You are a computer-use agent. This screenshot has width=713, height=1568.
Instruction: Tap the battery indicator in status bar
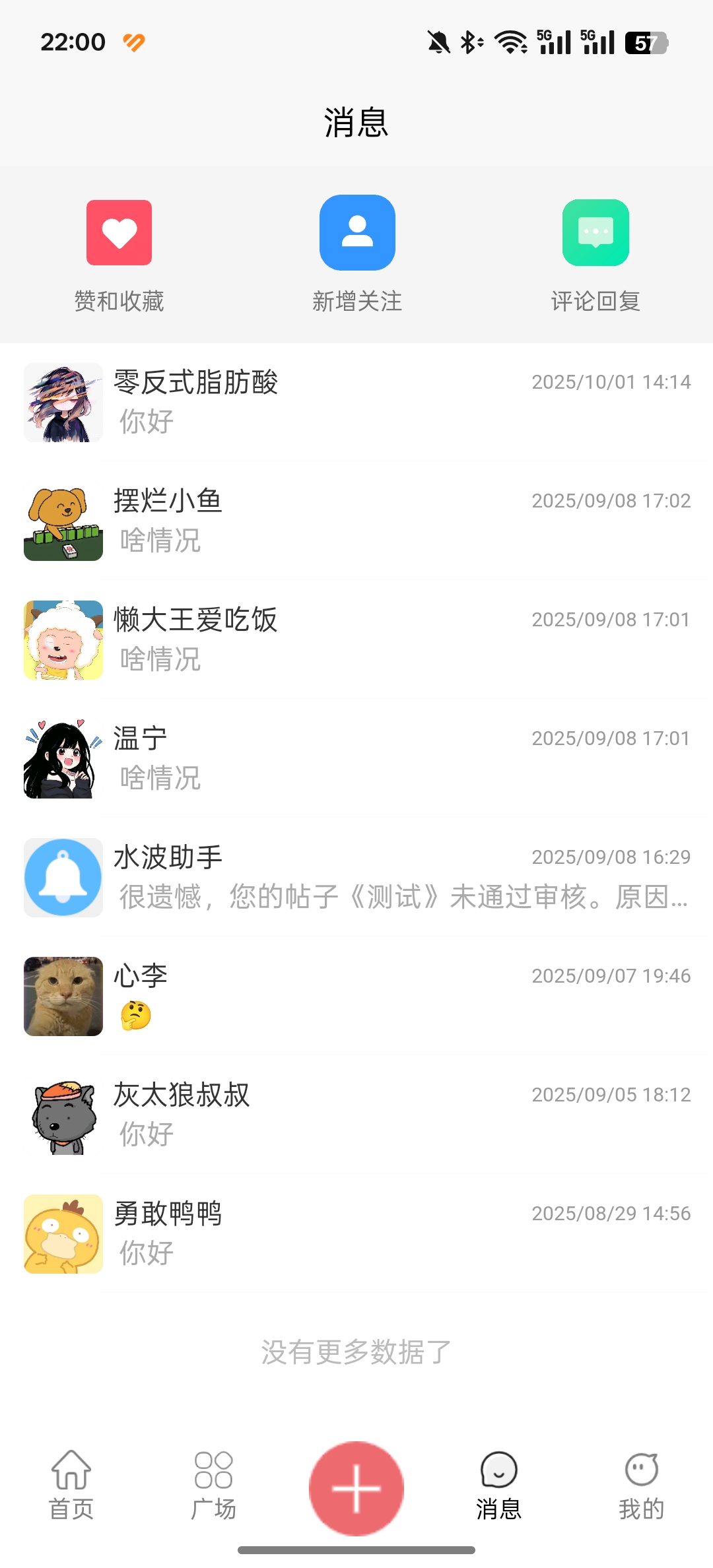(647, 42)
